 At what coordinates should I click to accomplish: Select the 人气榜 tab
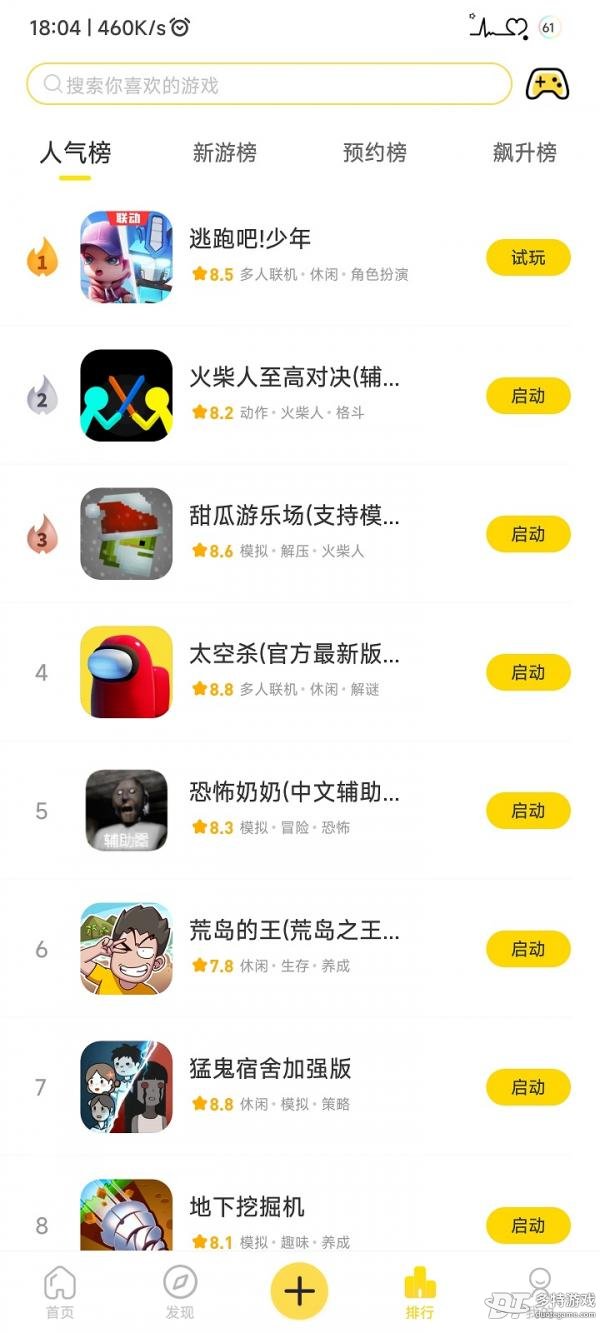point(75,153)
